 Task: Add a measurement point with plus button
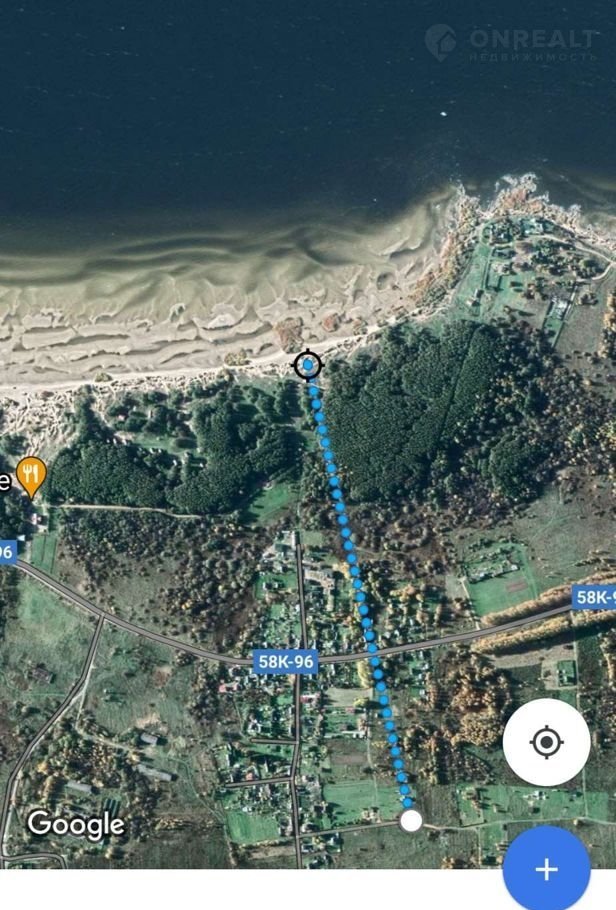[x=546, y=868]
